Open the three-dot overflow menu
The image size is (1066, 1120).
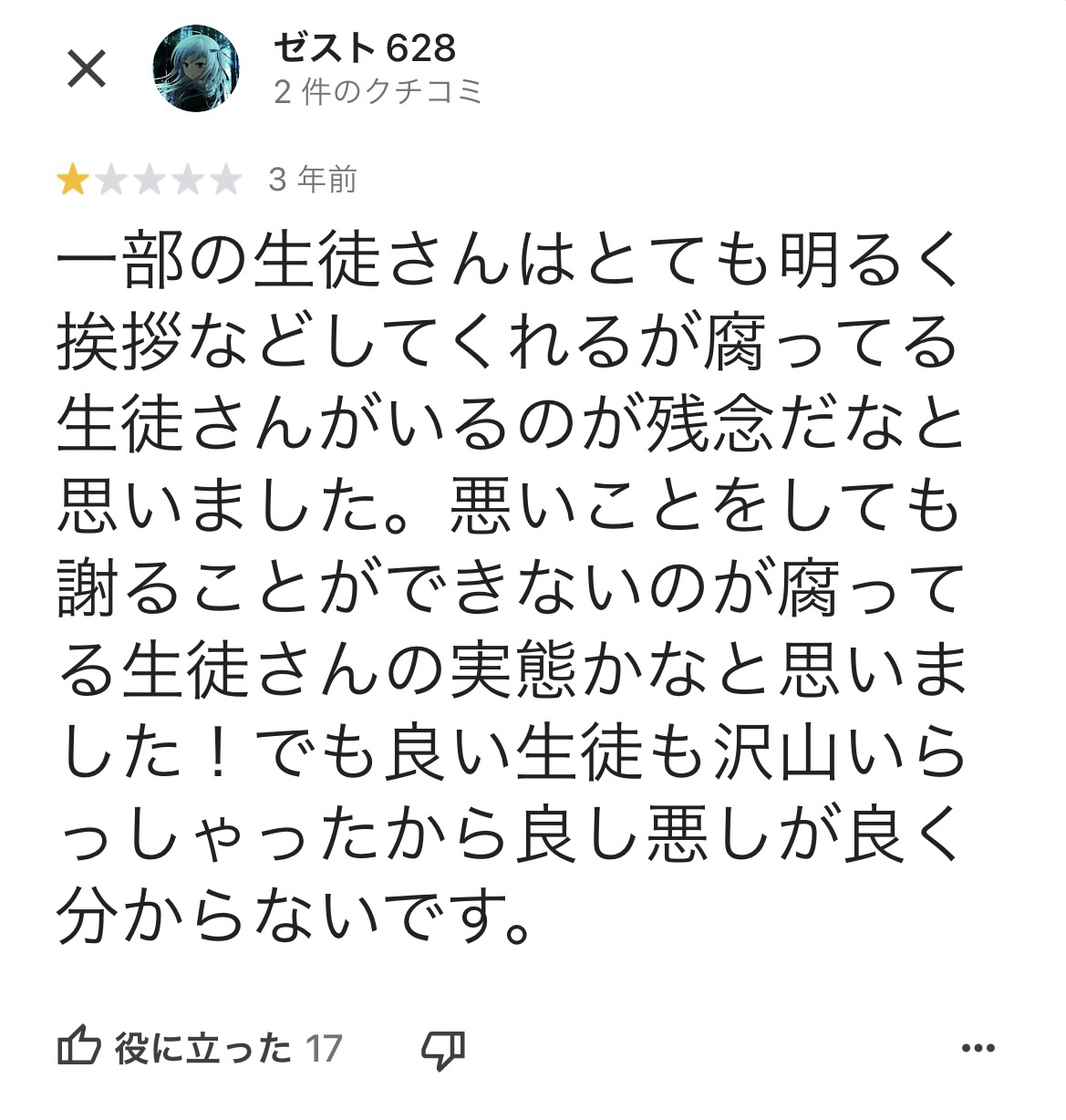(978, 1048)
